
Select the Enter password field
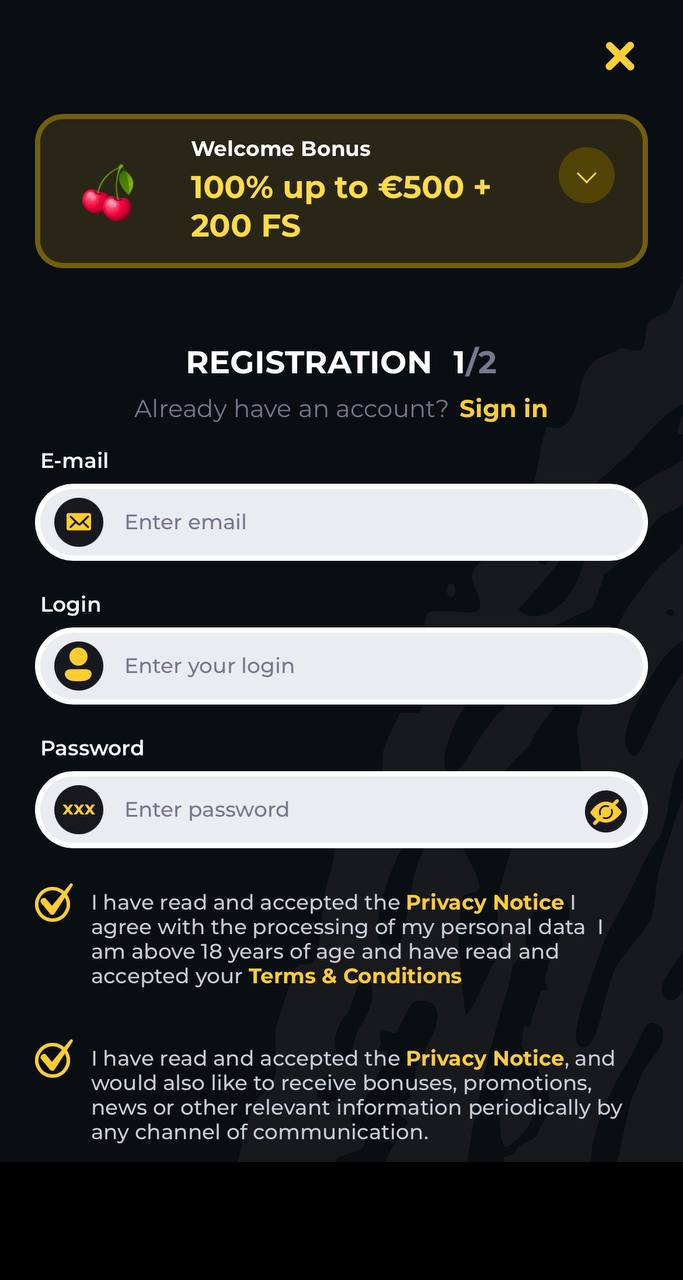(341, 810)
